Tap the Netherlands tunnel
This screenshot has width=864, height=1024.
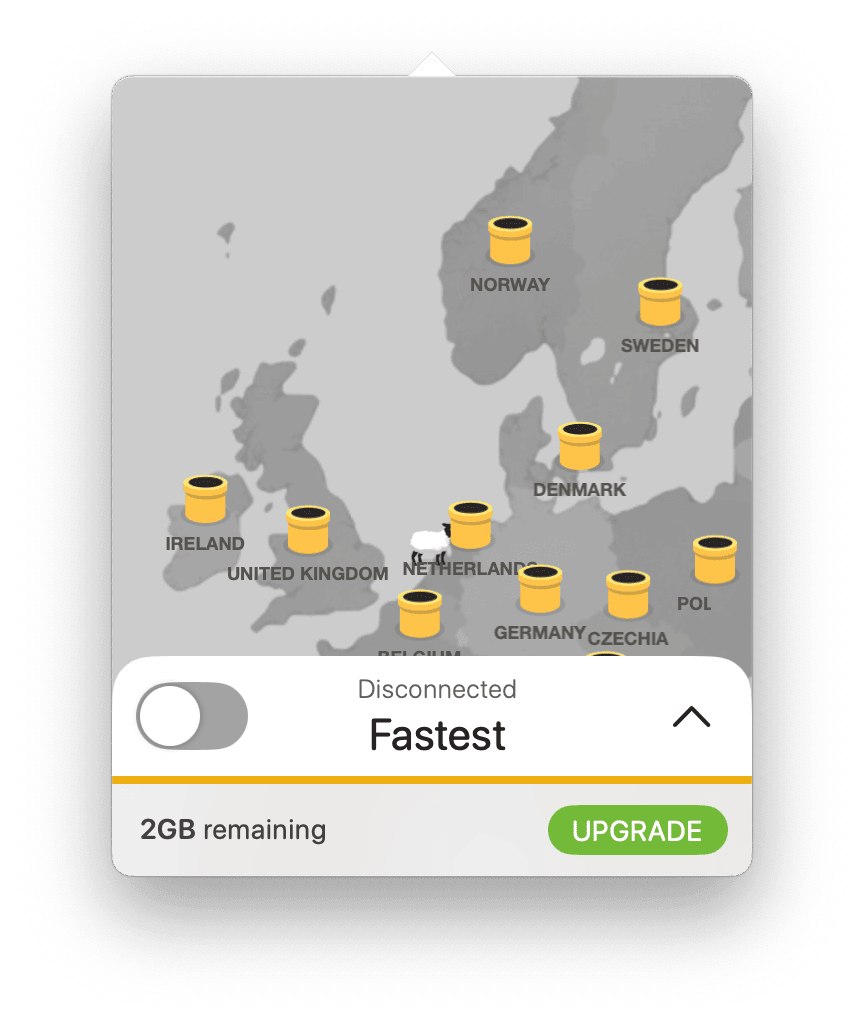471,525
